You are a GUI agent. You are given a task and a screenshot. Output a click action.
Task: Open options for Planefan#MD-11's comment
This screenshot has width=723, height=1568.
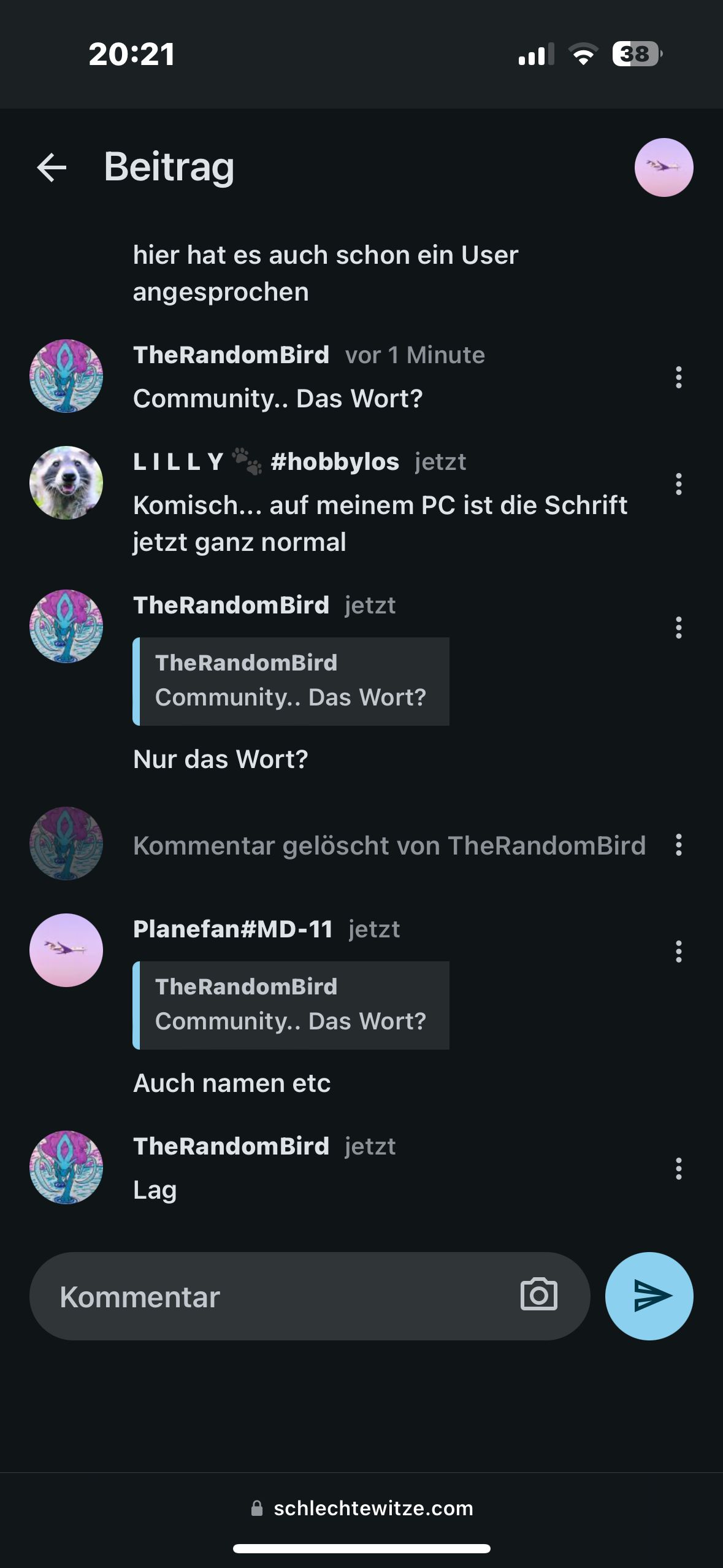point(678,951)
